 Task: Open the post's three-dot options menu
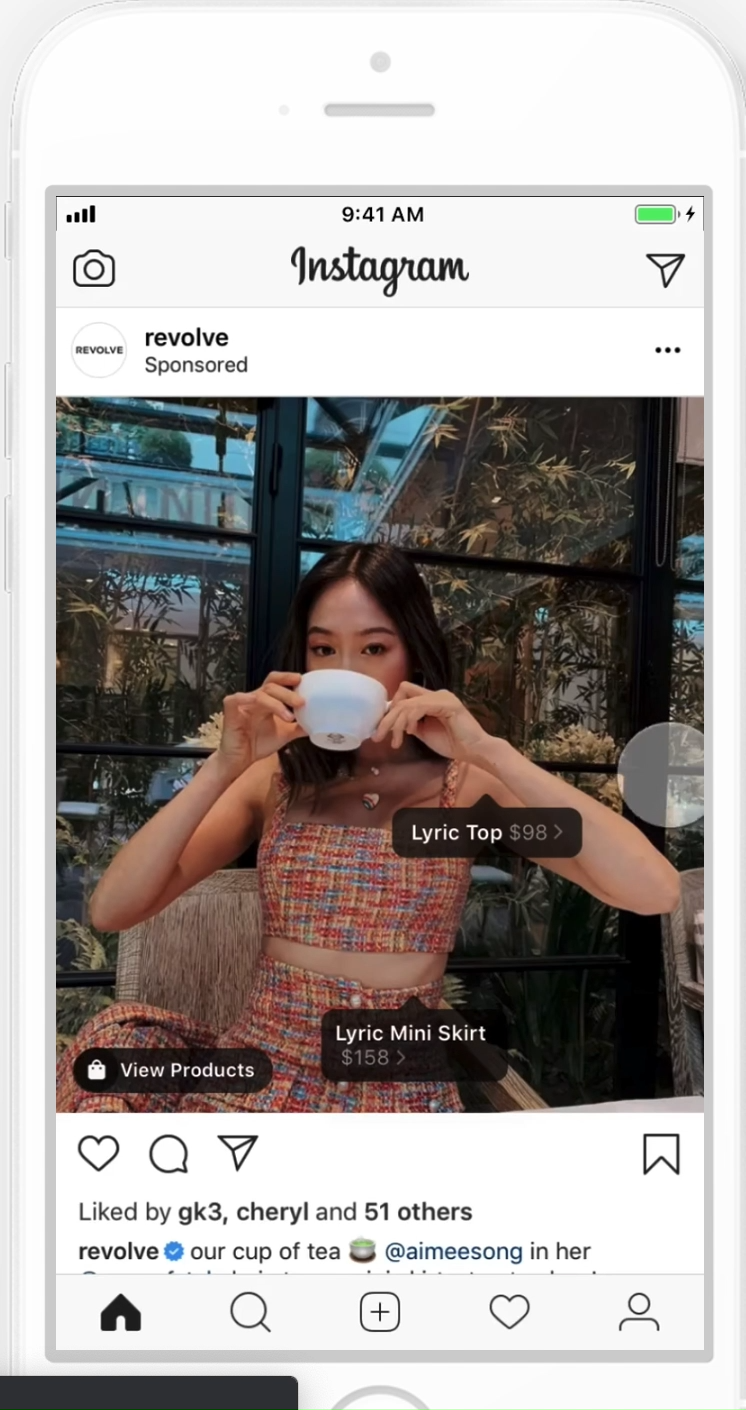(667, 350)
